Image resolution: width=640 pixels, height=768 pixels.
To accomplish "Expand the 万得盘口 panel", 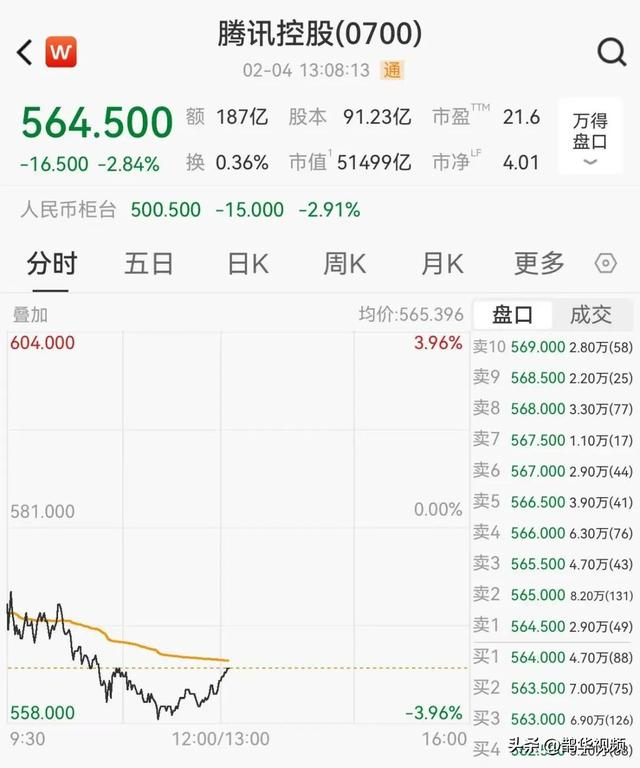I will coord(589,139).
